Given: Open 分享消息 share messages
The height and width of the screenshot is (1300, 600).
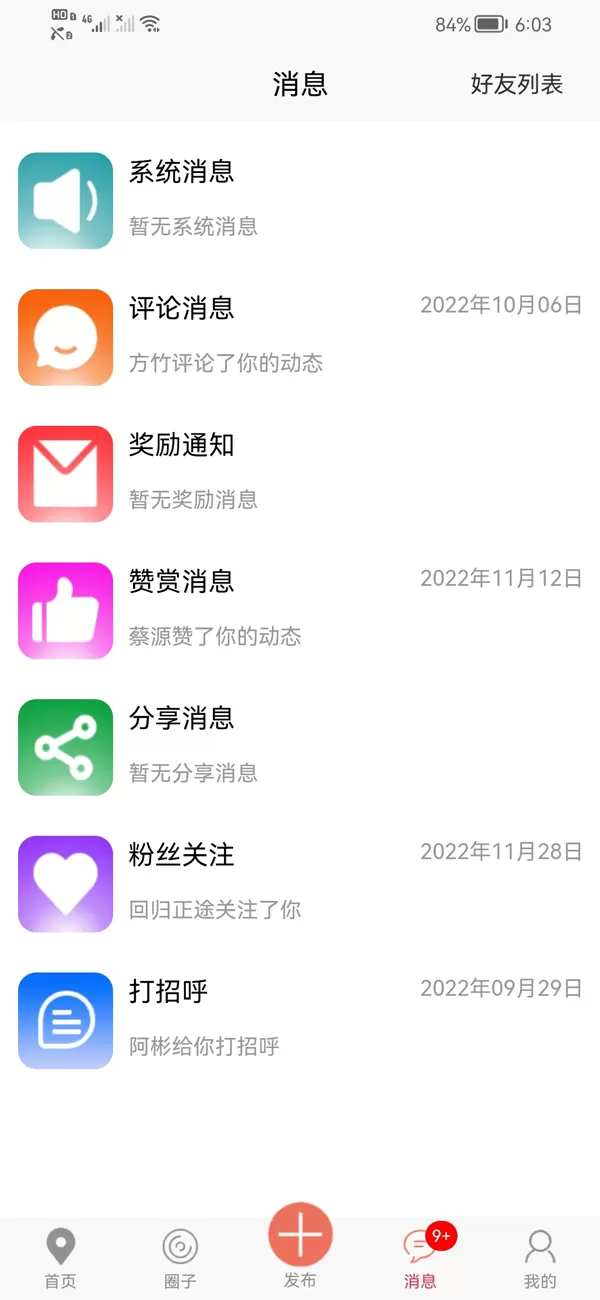Looking at the screenshot, I should (x=300, y=747).
